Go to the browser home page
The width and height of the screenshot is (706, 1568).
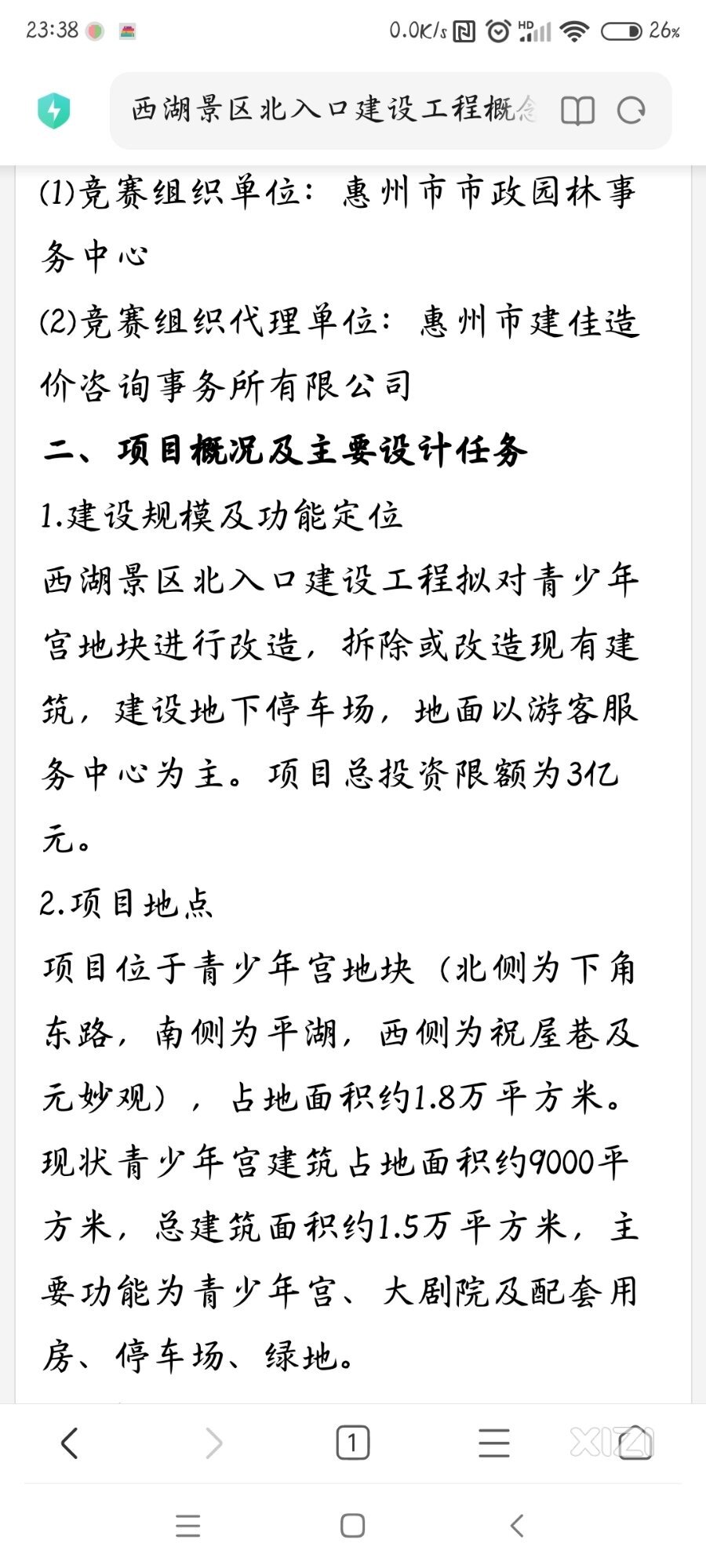tap(635, 1443)
